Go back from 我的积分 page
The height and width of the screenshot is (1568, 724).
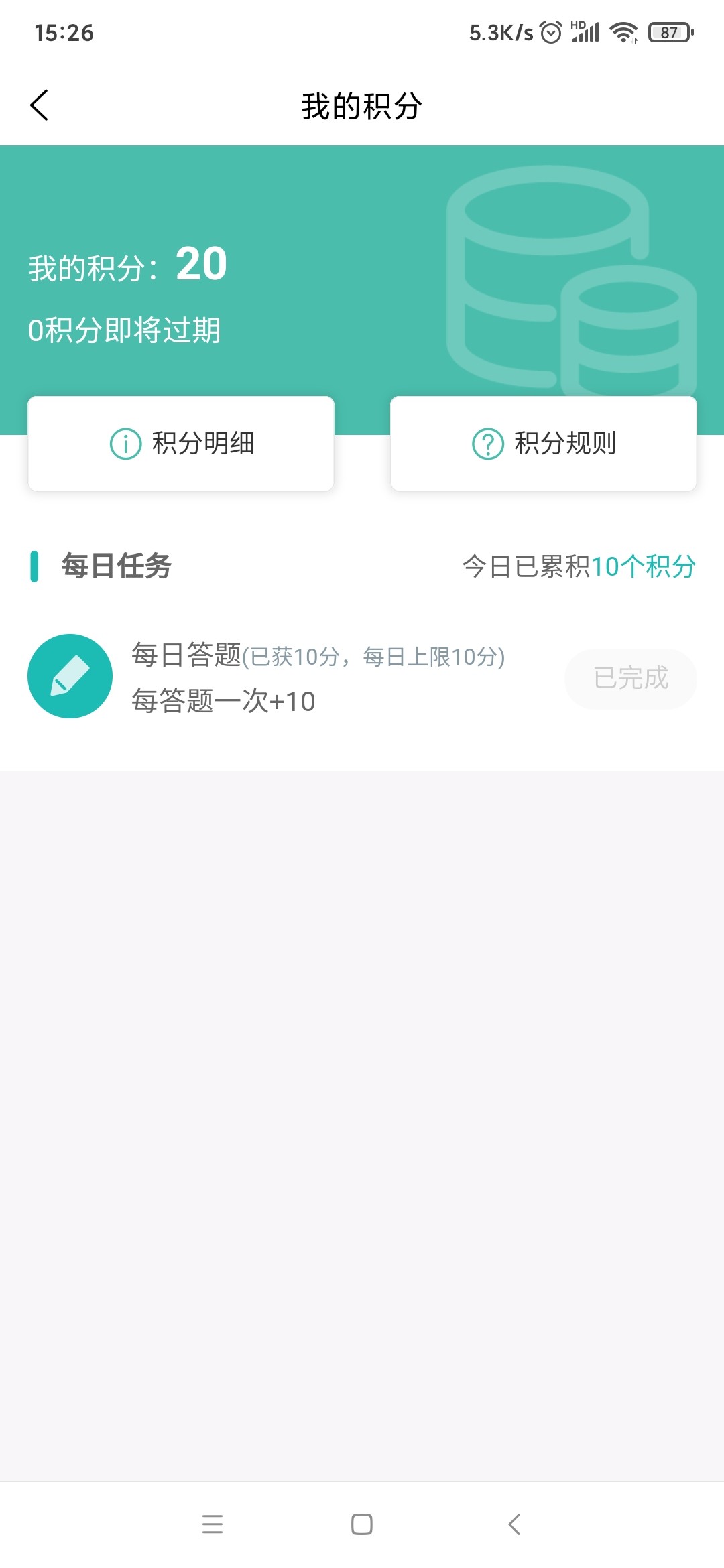click(40, 105)
